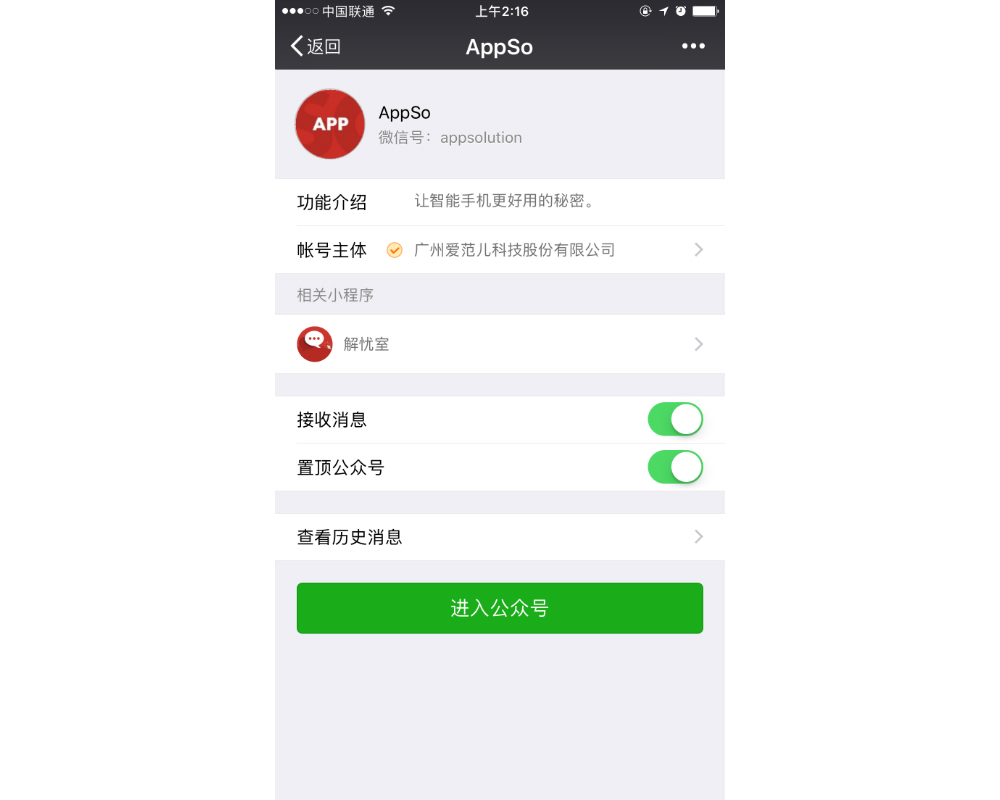Go back using the 返回 button
The image size is (1000, 800).
[x=315, y=46]
